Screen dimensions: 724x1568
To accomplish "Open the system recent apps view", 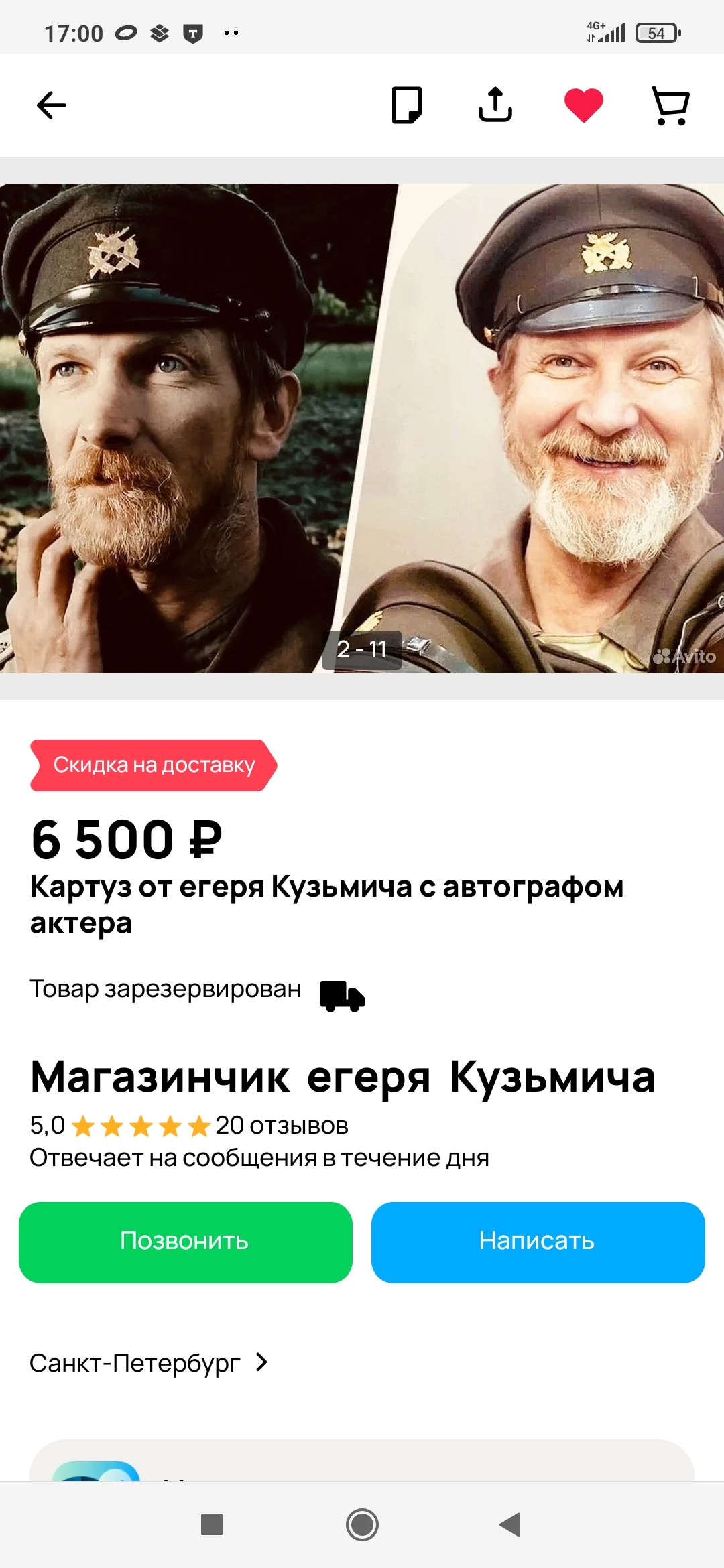I will [x=212, y=1524].
